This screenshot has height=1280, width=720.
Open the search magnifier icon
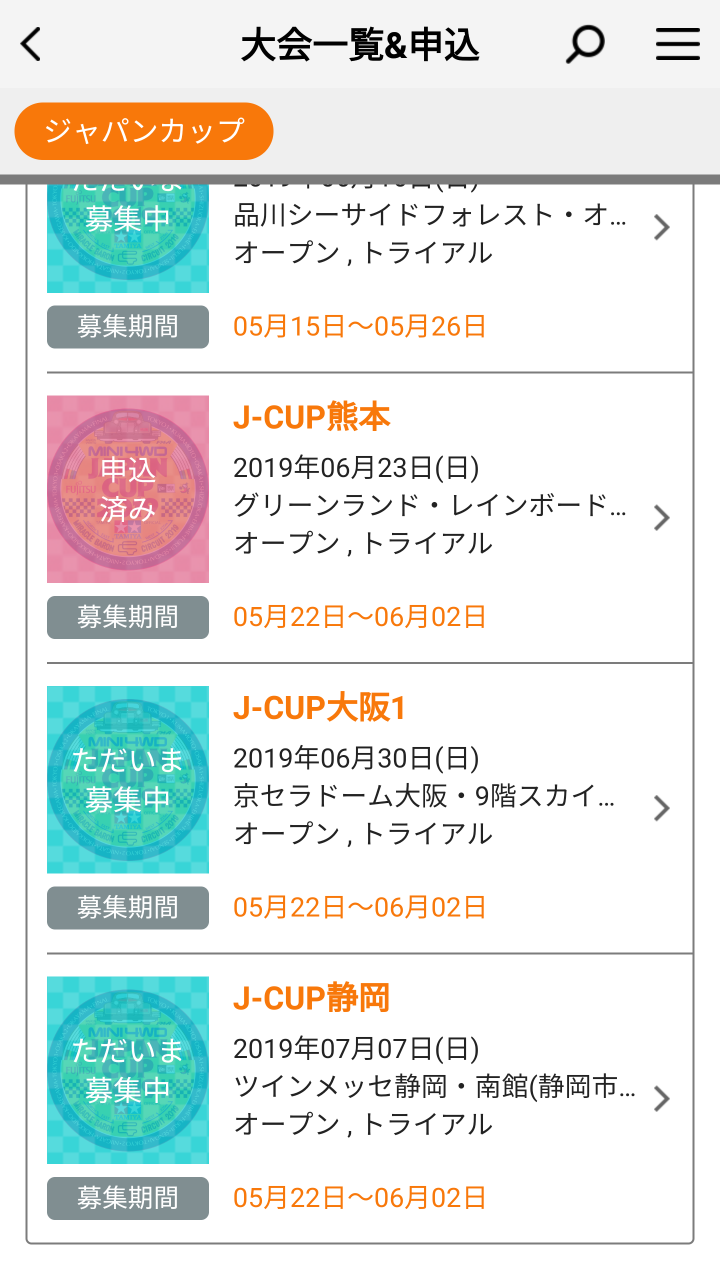(585, 44)
